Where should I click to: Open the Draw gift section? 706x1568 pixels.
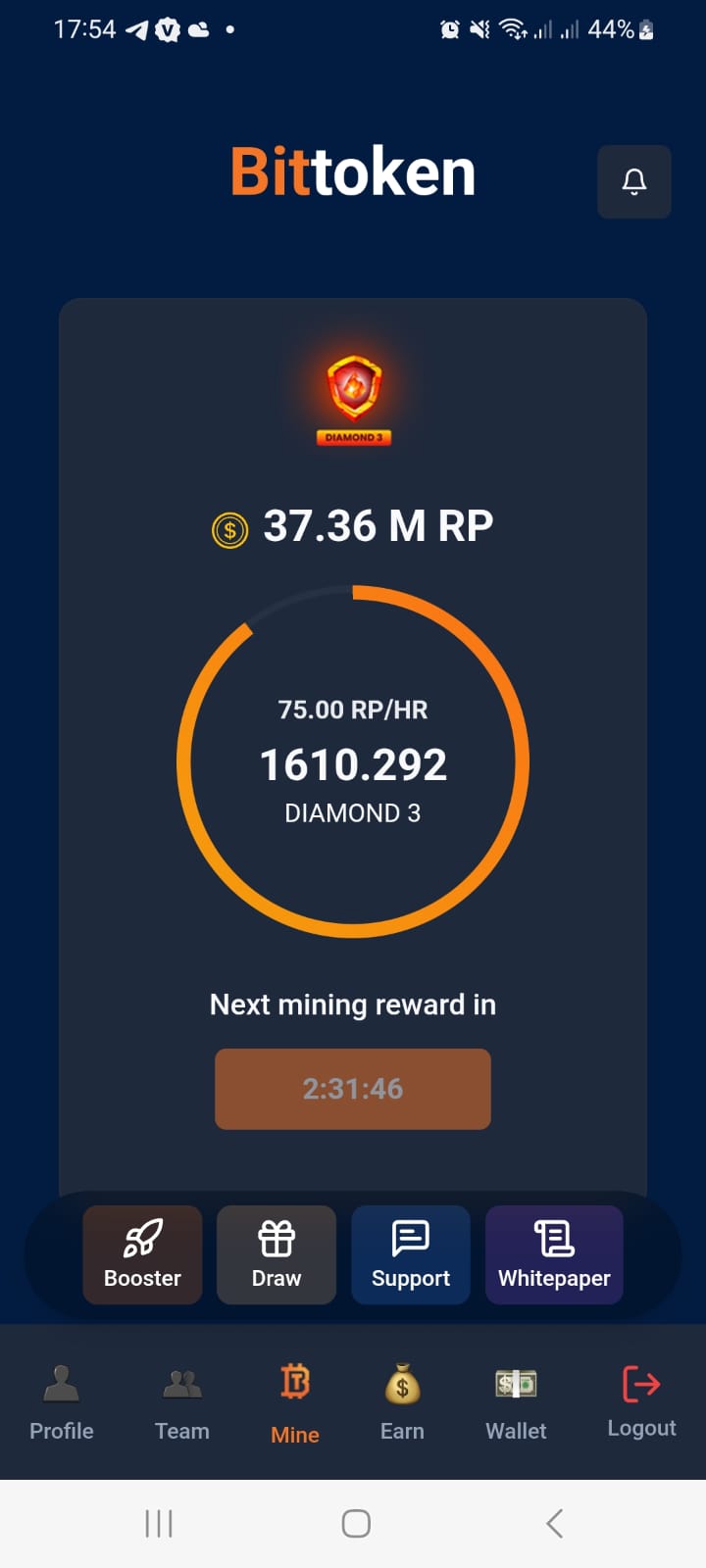click(x=277, y=1254)
